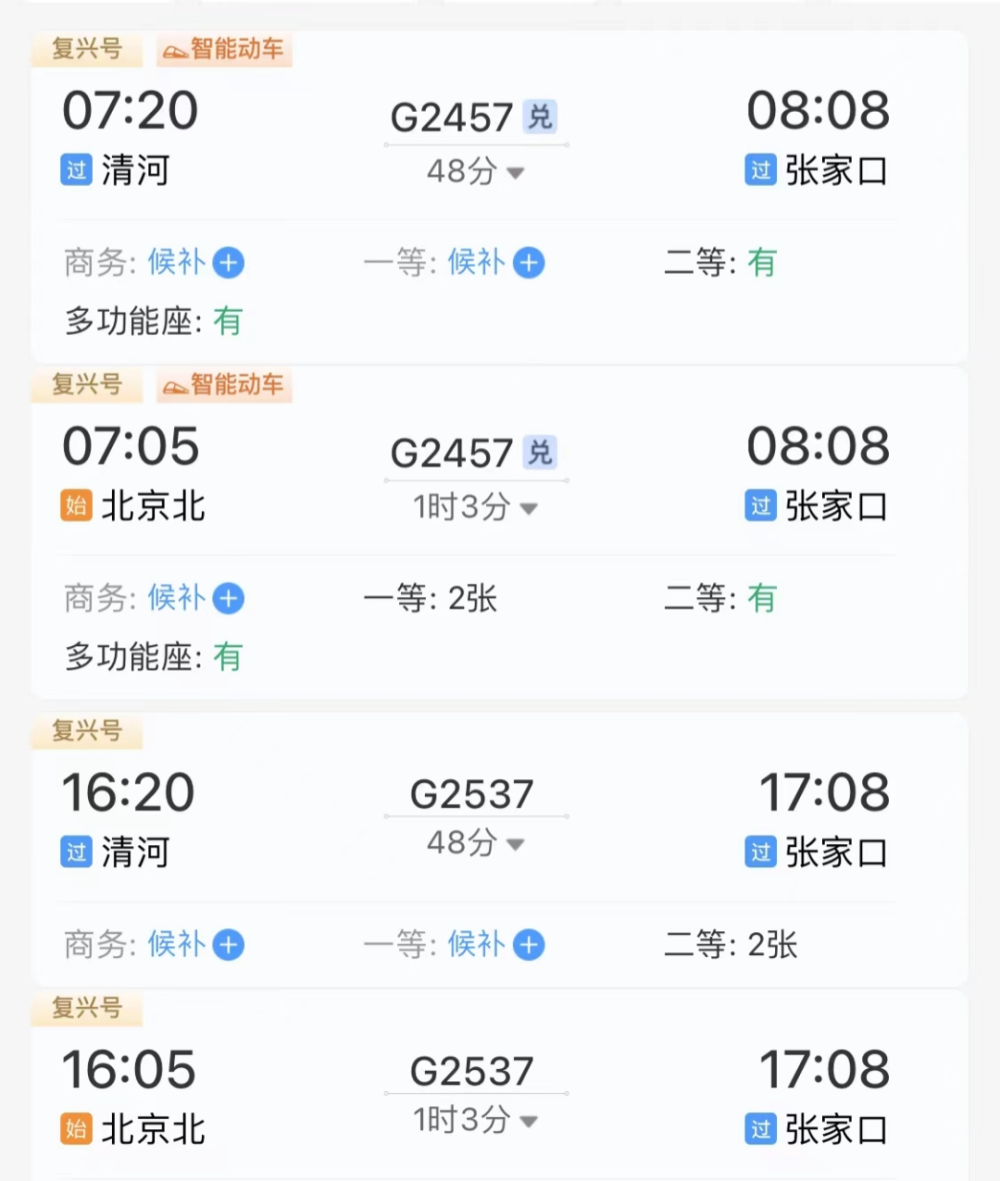Image resolution: width=1000 pixels, height=1181 pixels.
Task: Add 商务 候补 for the 07:20 train
Action: [229, 264]
